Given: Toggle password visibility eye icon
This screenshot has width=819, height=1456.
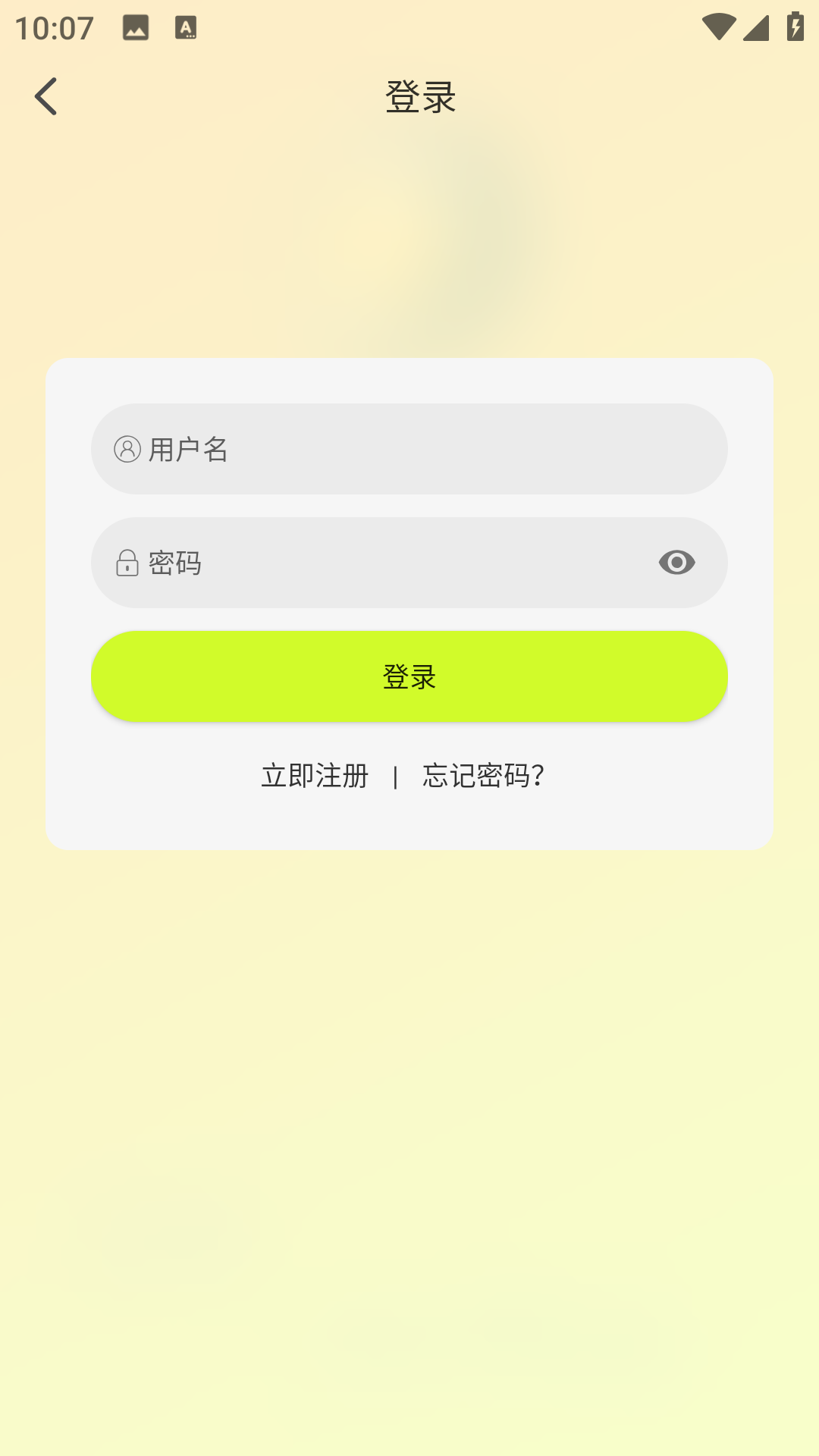Looking at the screenshot, I should pyautogui.click(x=676, y=563).
